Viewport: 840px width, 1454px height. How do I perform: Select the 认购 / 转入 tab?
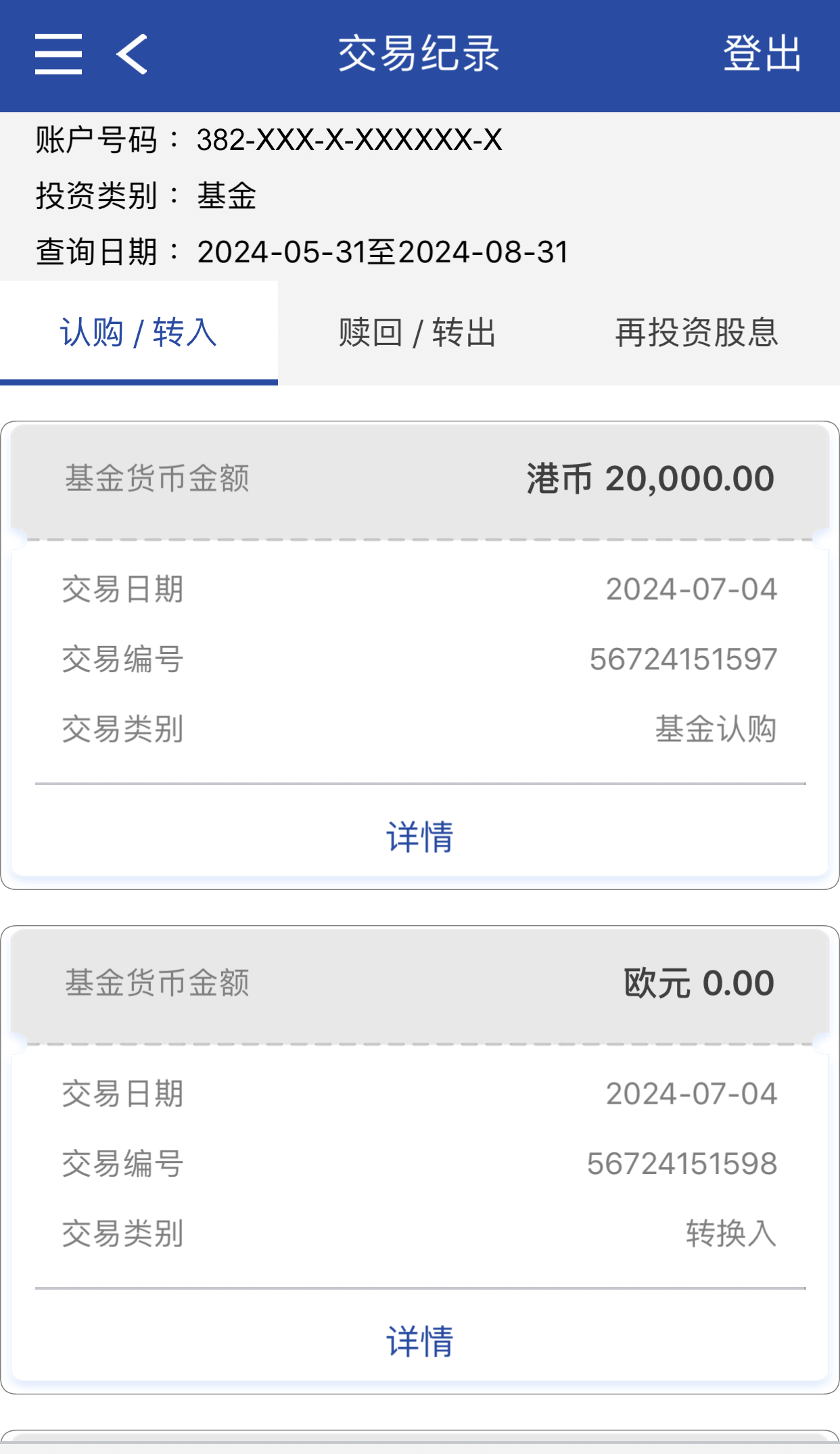139,333
